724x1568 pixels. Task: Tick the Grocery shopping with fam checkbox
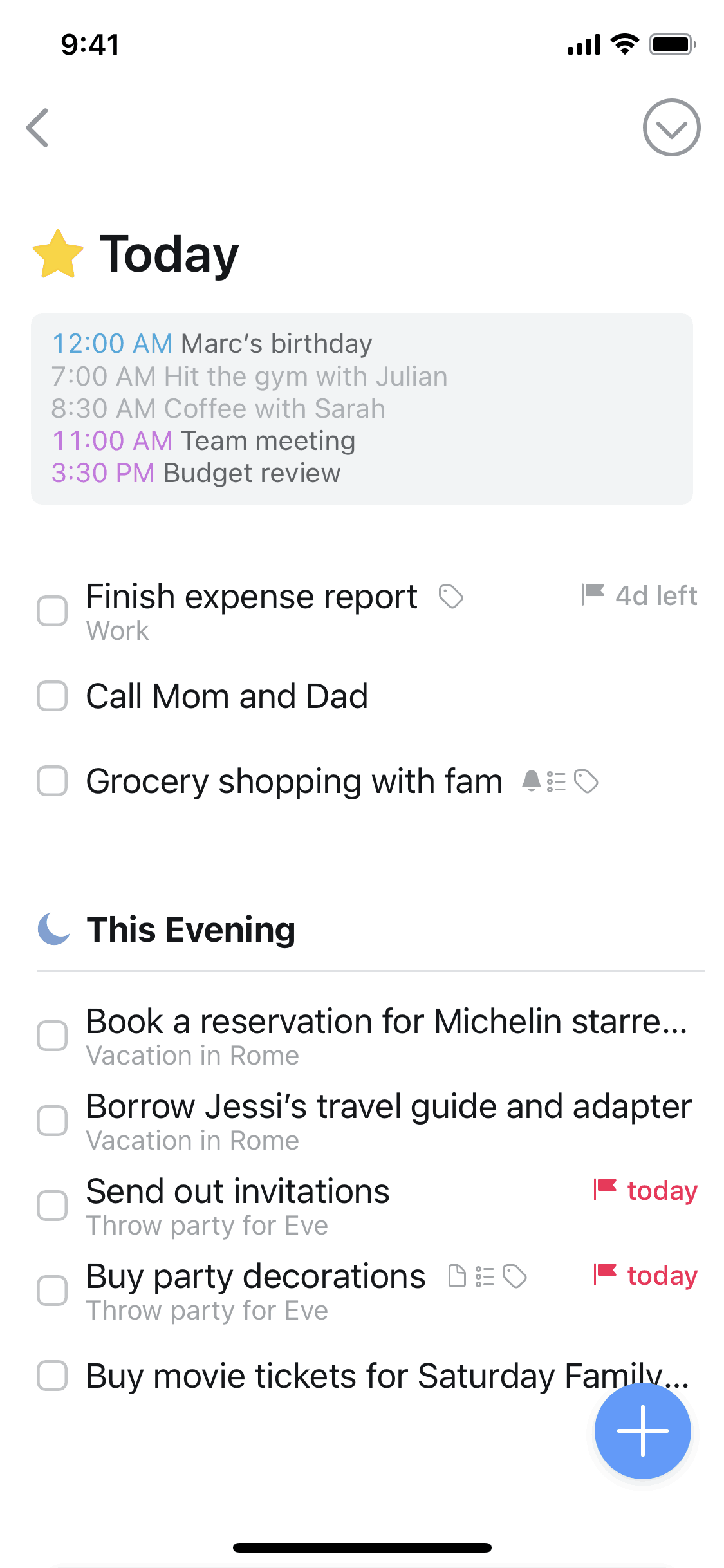(52, 781)
